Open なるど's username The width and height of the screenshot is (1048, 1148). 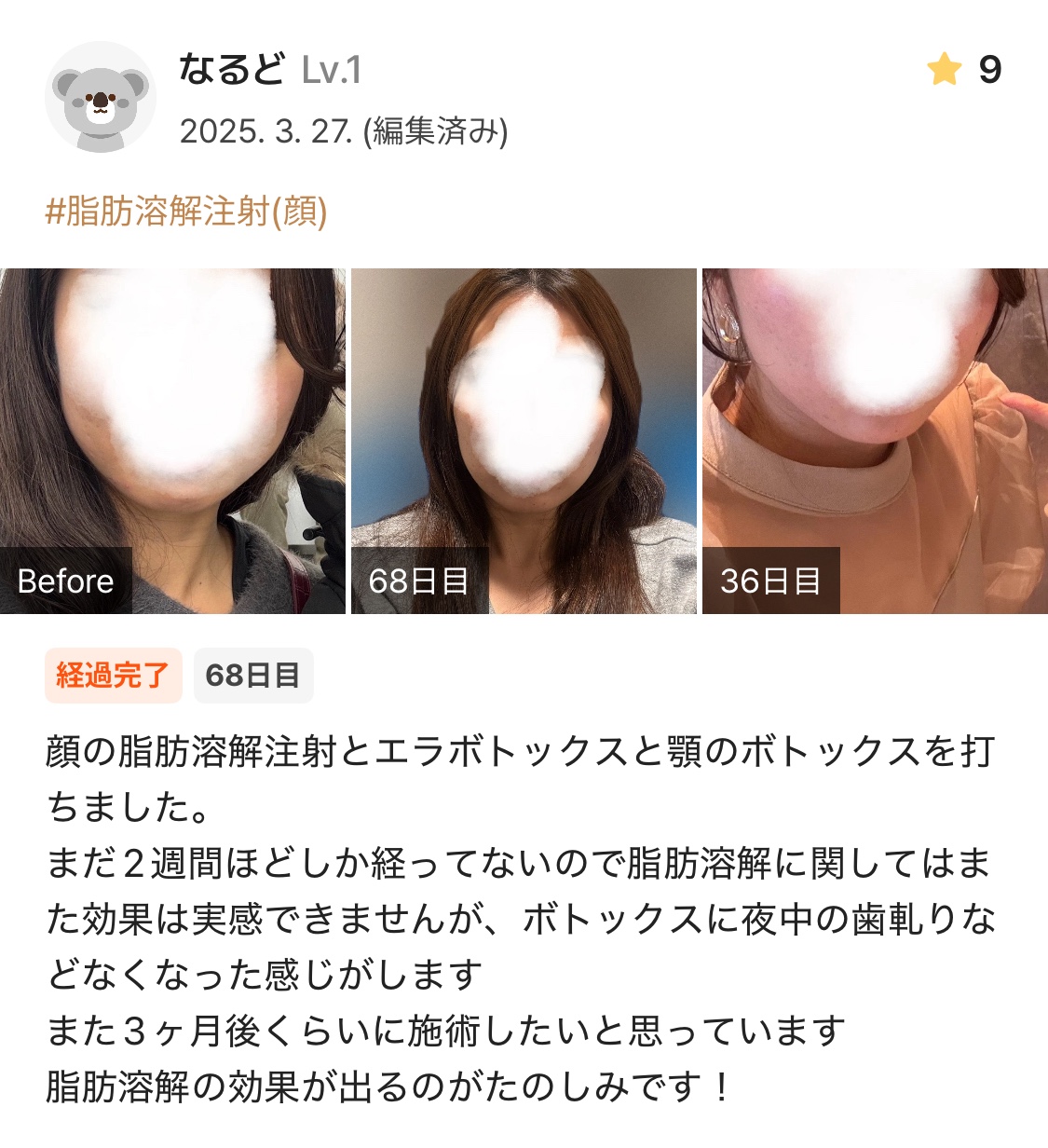[x=231, y=69]
